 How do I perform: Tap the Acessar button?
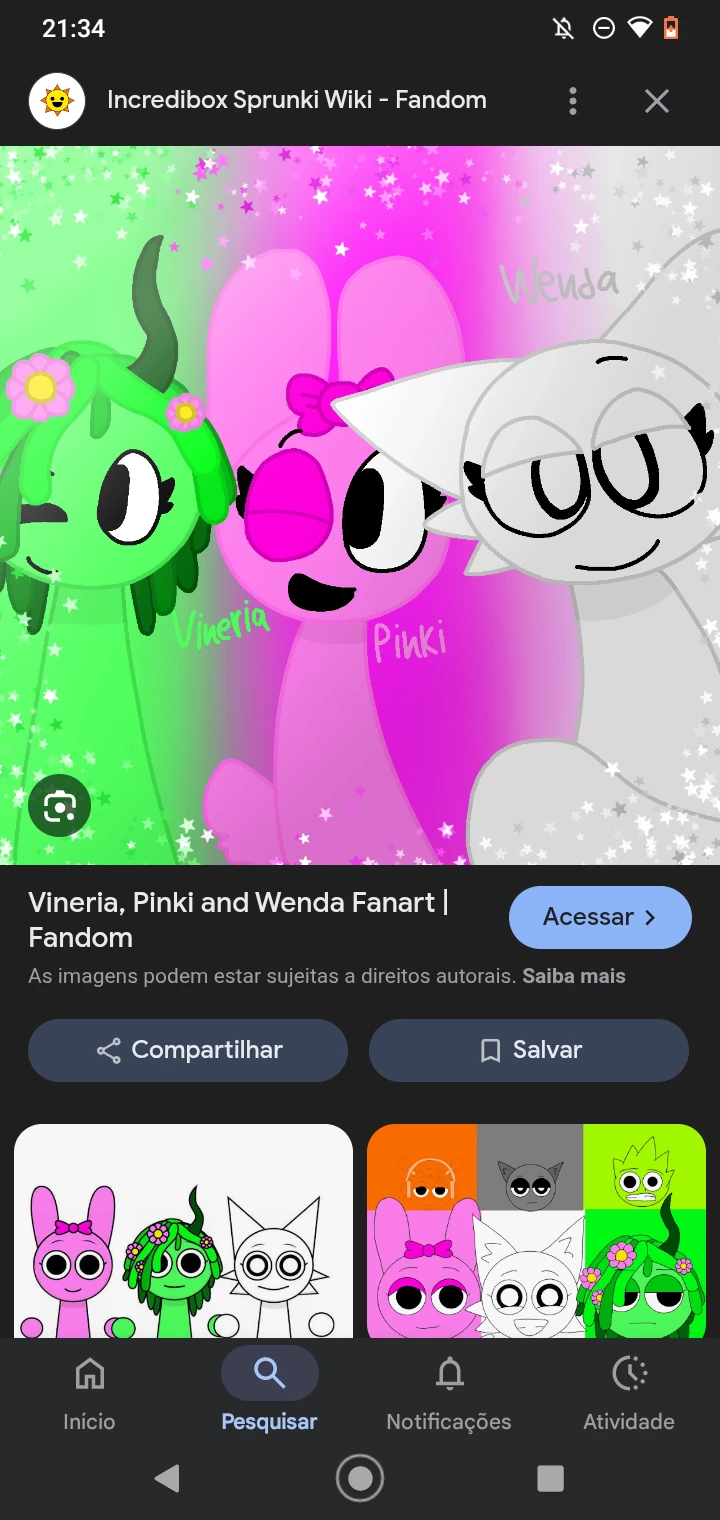[600, 917]
